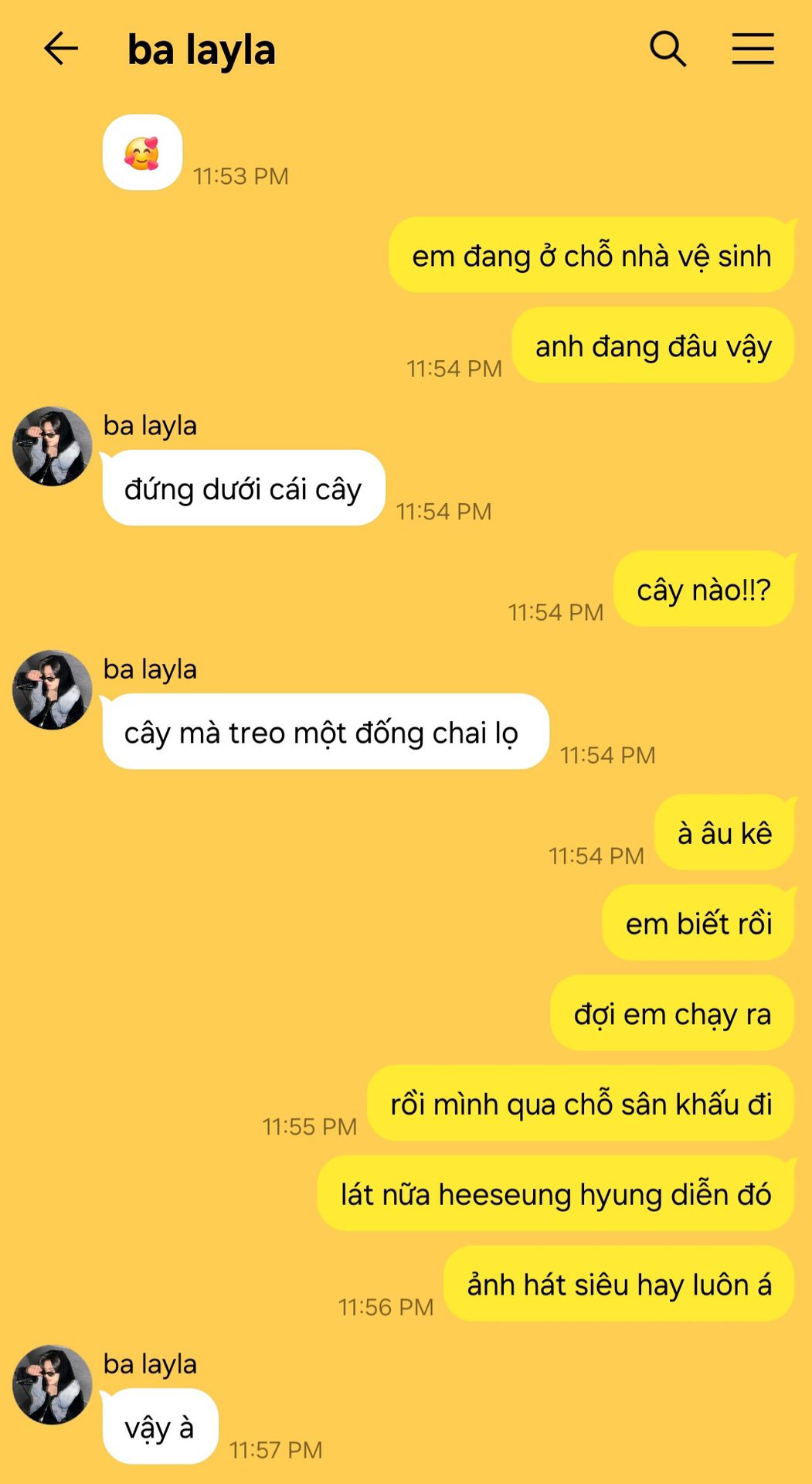Open ba layla's avatar beside "đứng dưới cái cây"

(53, 446)
